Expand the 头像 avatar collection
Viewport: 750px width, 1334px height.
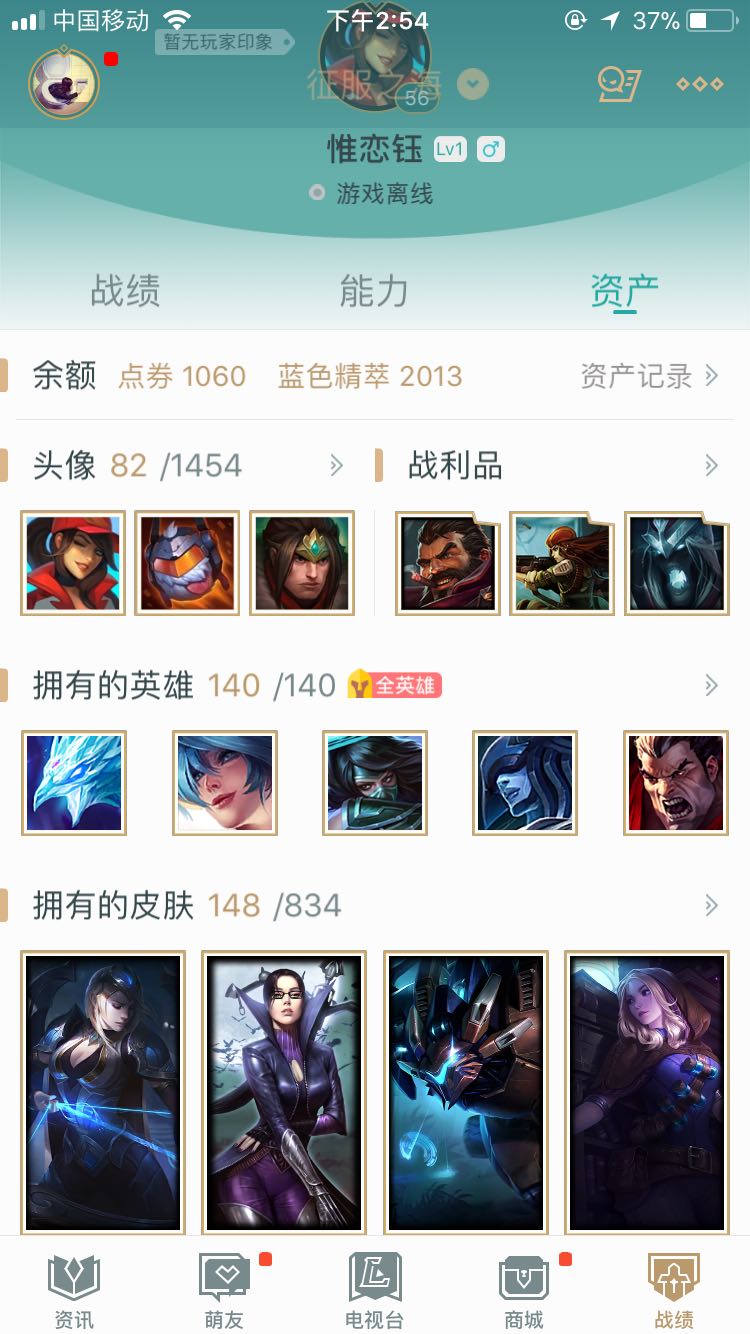click(x=336, y=465)
